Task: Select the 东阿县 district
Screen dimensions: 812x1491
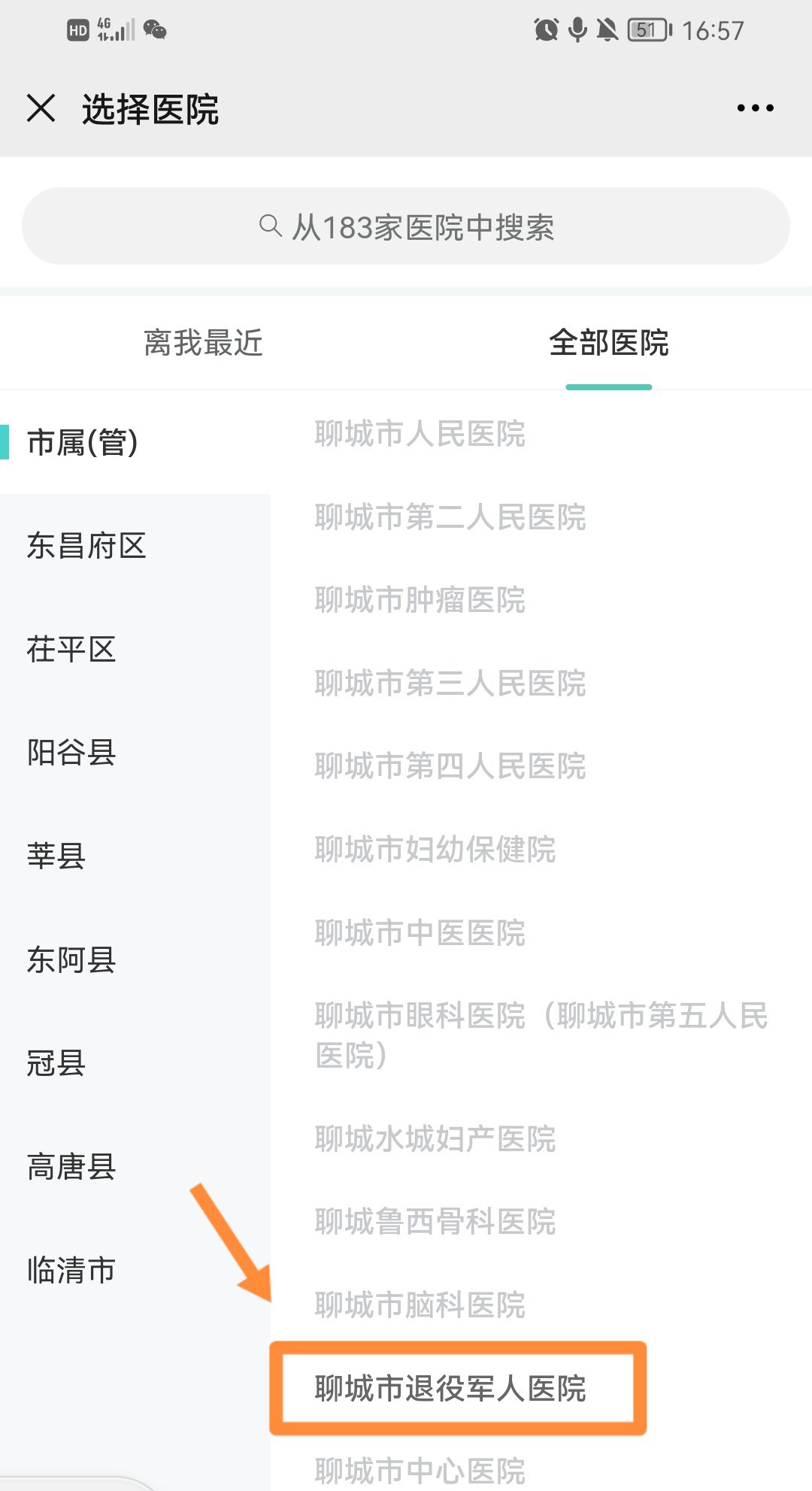Action: click(x=71, y=960)
